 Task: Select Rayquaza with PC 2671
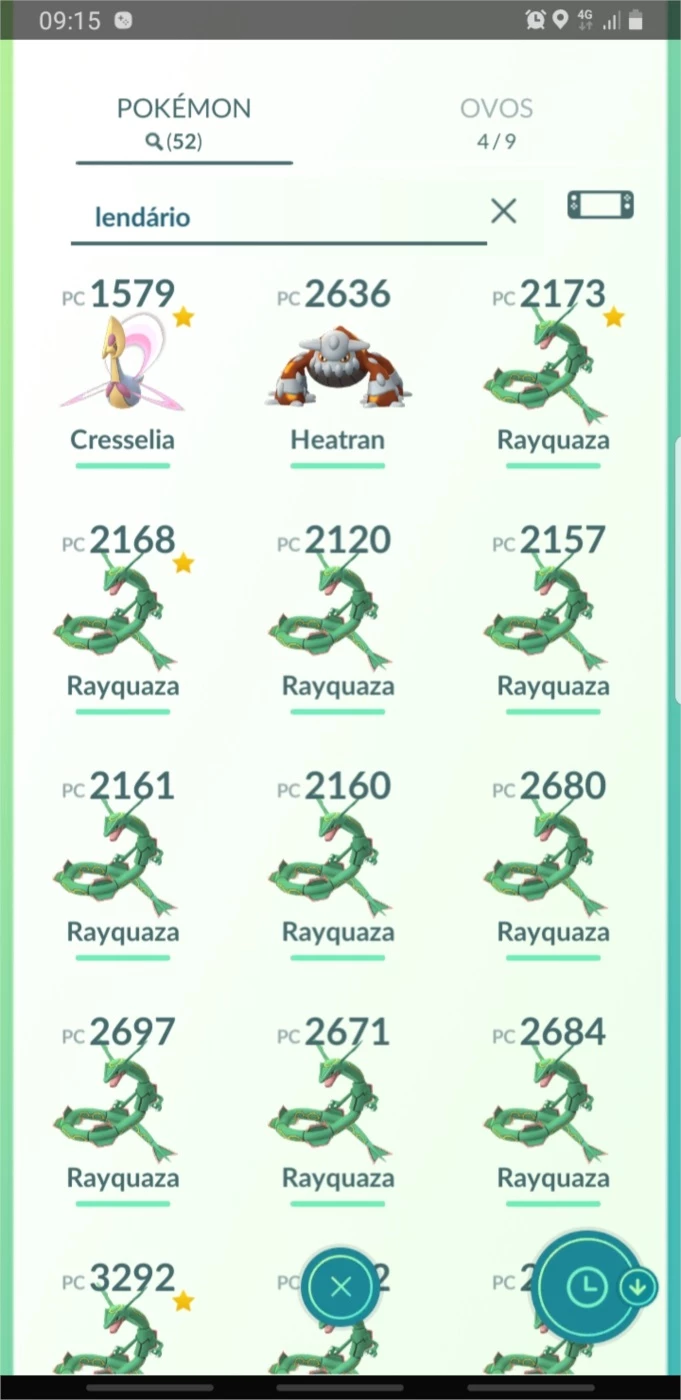click(x=338, y=1112)
